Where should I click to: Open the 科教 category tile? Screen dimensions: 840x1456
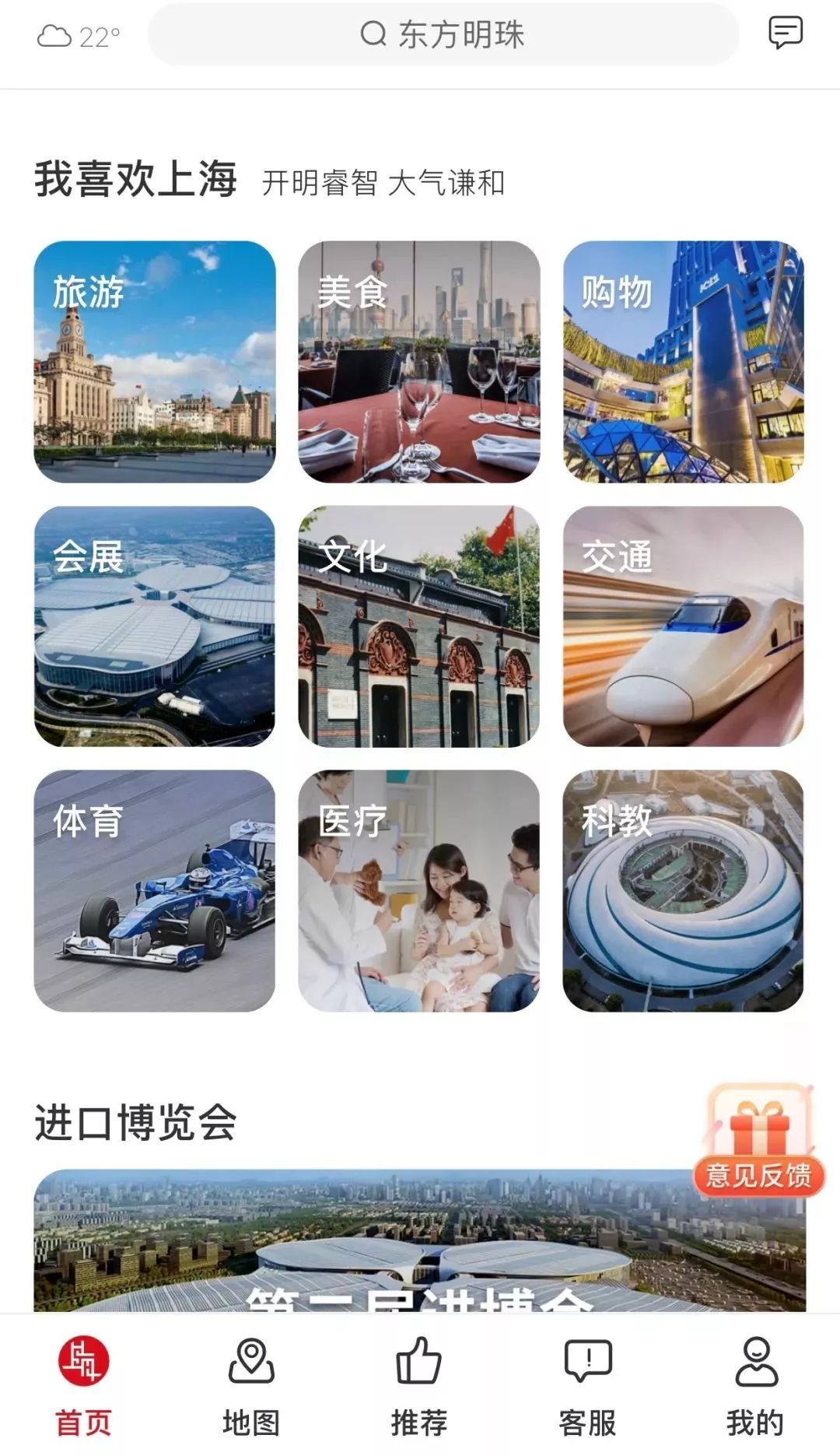pyautogui.click(x=684, y=891)
